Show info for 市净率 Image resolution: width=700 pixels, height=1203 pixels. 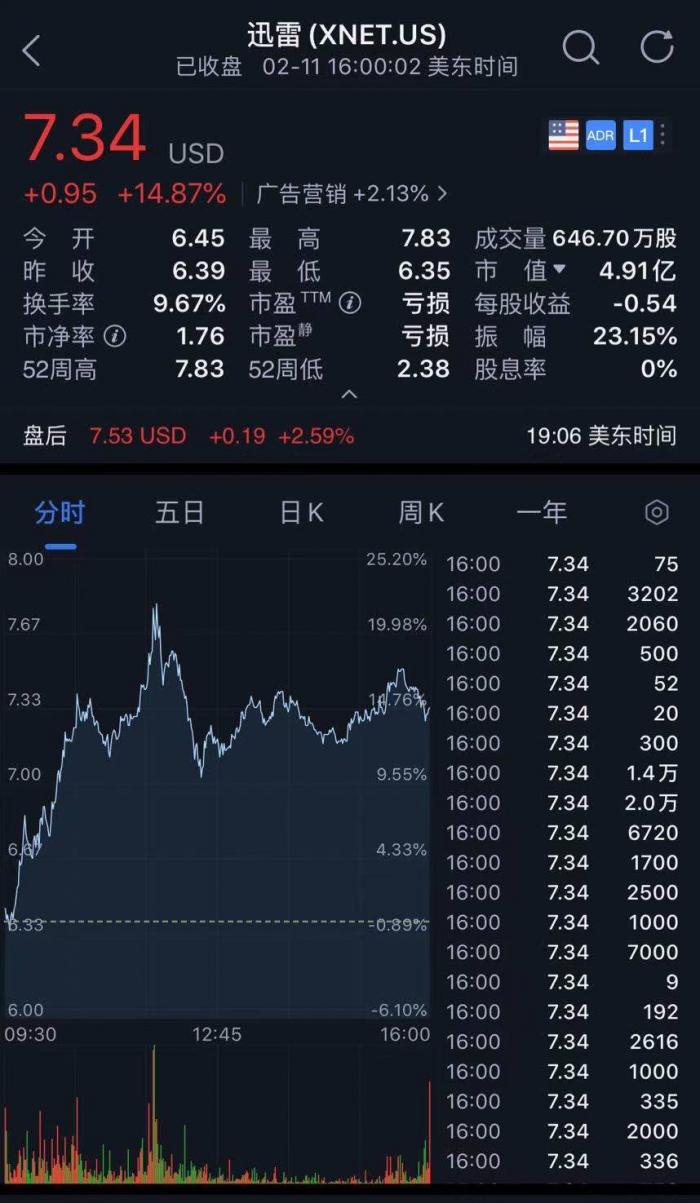point(115,336)
